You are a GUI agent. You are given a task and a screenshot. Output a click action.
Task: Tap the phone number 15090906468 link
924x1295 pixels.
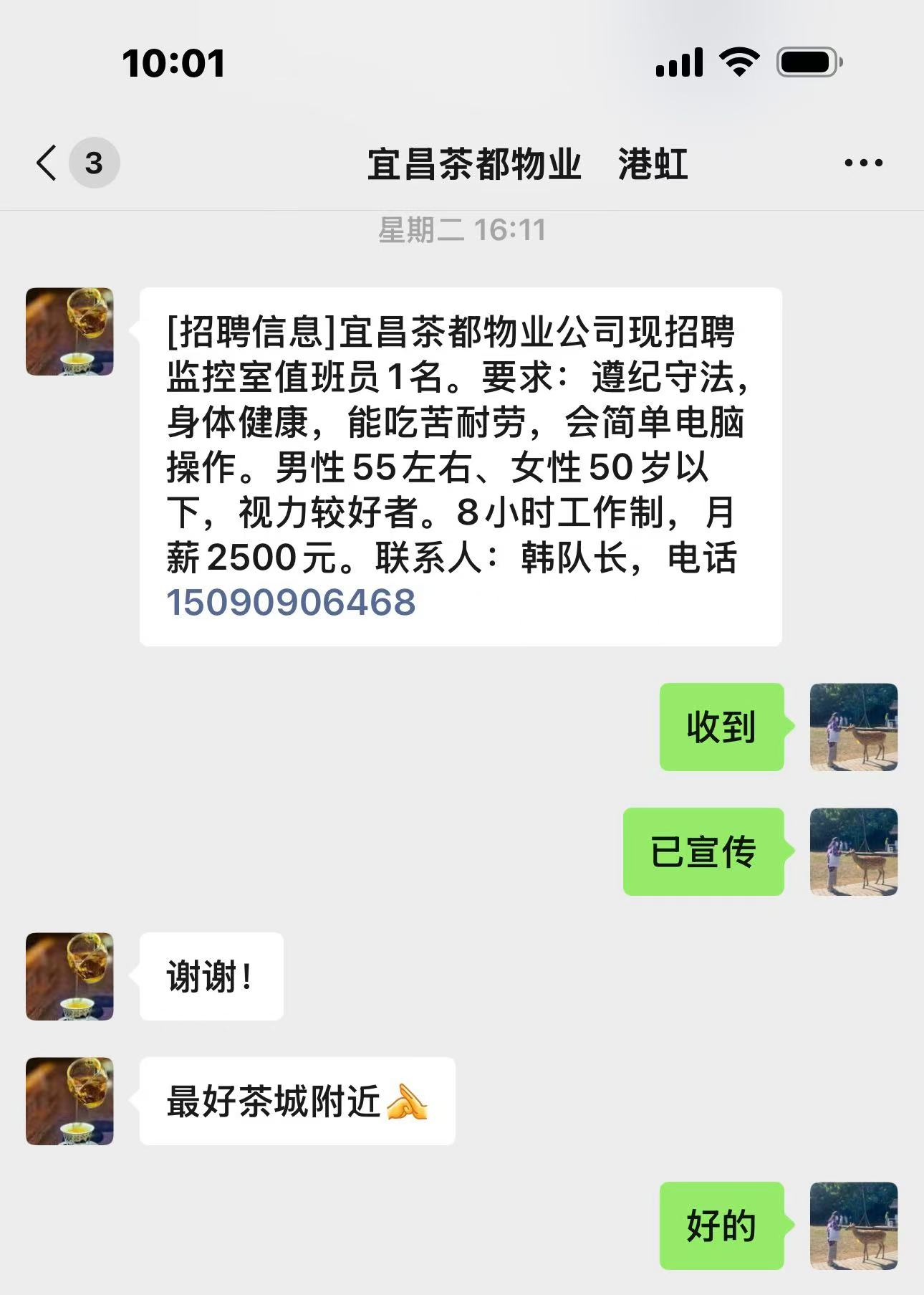coord(291,602)
